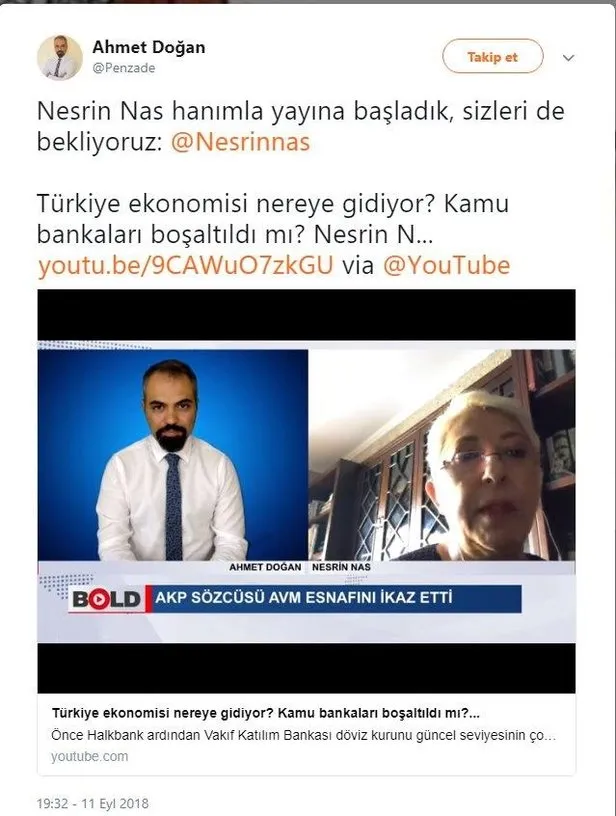Open the @YouTube mention
616x816 pixels.
click(444, 265)
